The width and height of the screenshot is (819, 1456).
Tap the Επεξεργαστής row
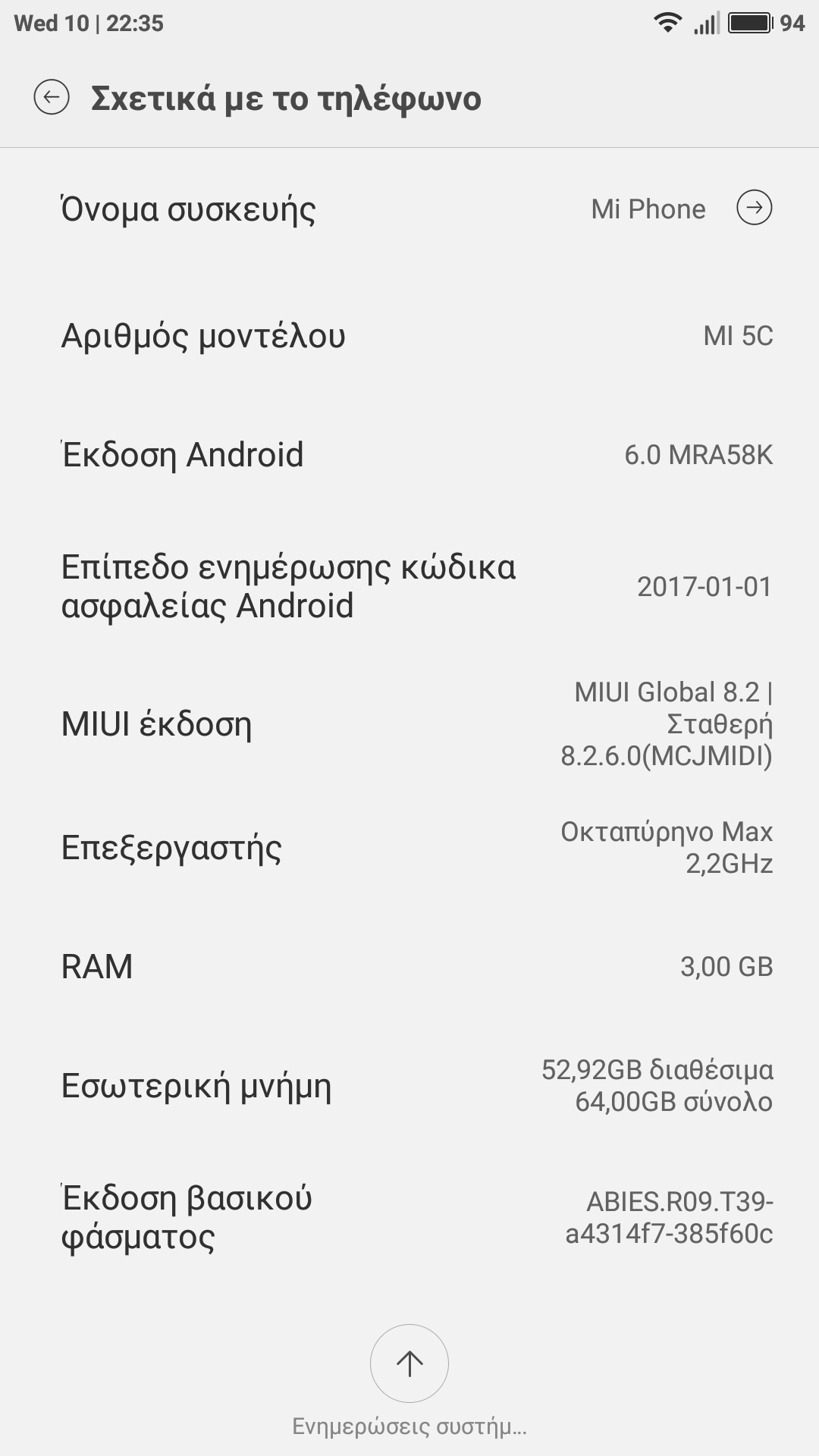(x=409, y=848)
